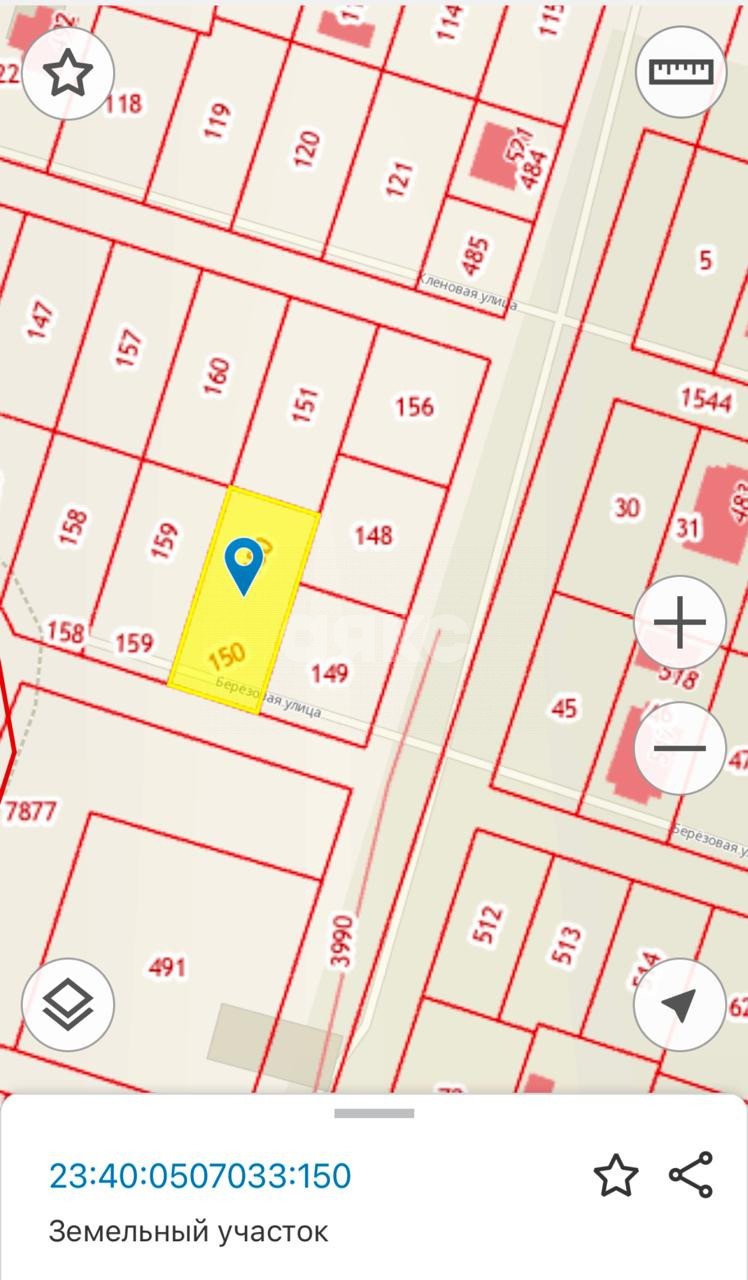Center map on my current location

(x=680, y=1004)
